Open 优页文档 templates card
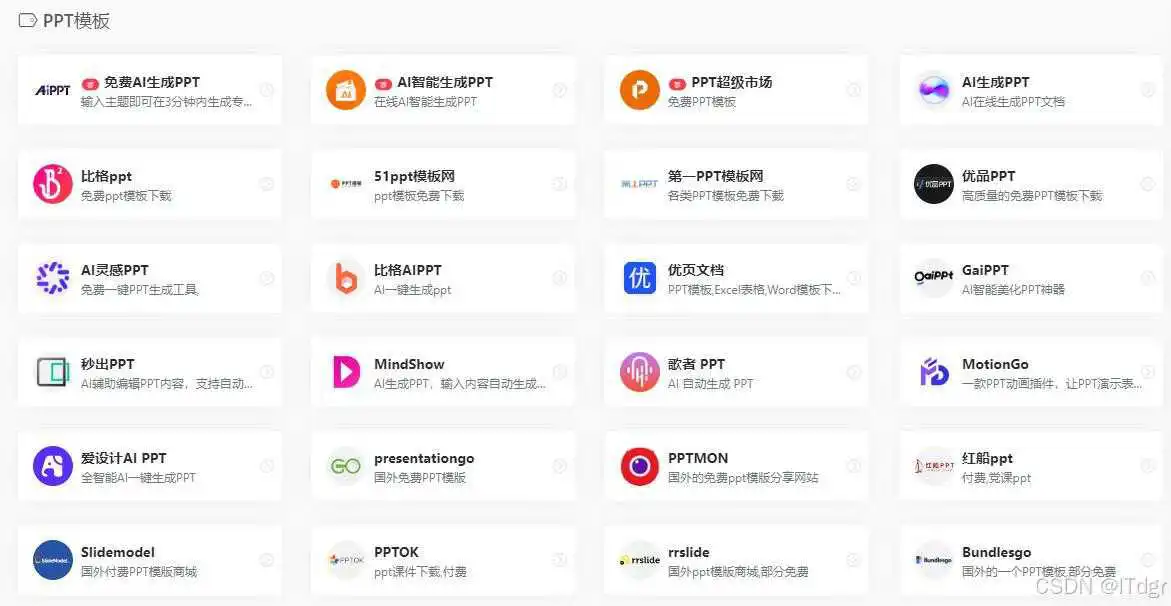Screen dimensions: 1171x606 click(735, 279)
